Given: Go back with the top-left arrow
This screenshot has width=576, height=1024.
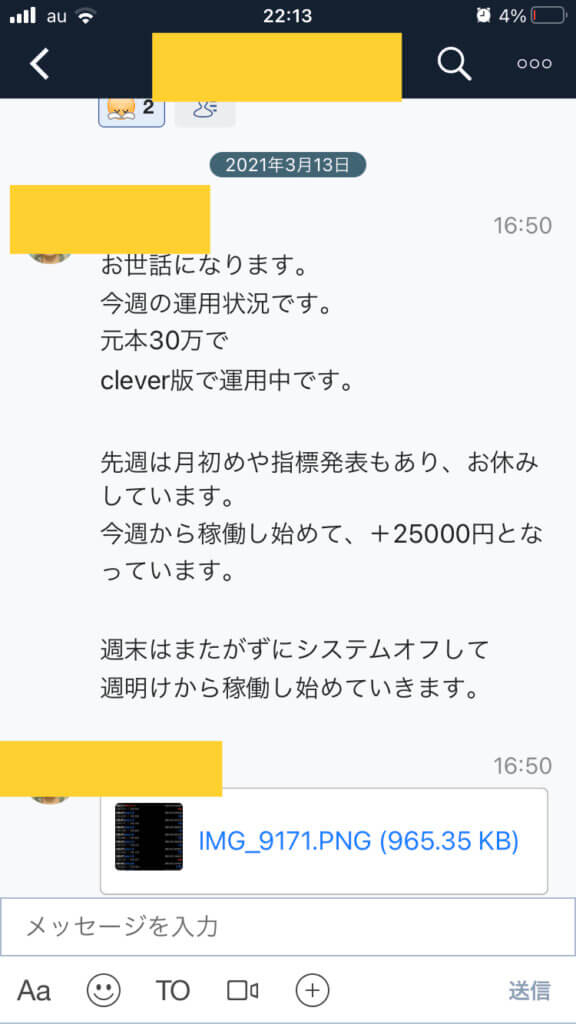Looking at the screenshot, I should pyautogui.click(x=40, y=64).
